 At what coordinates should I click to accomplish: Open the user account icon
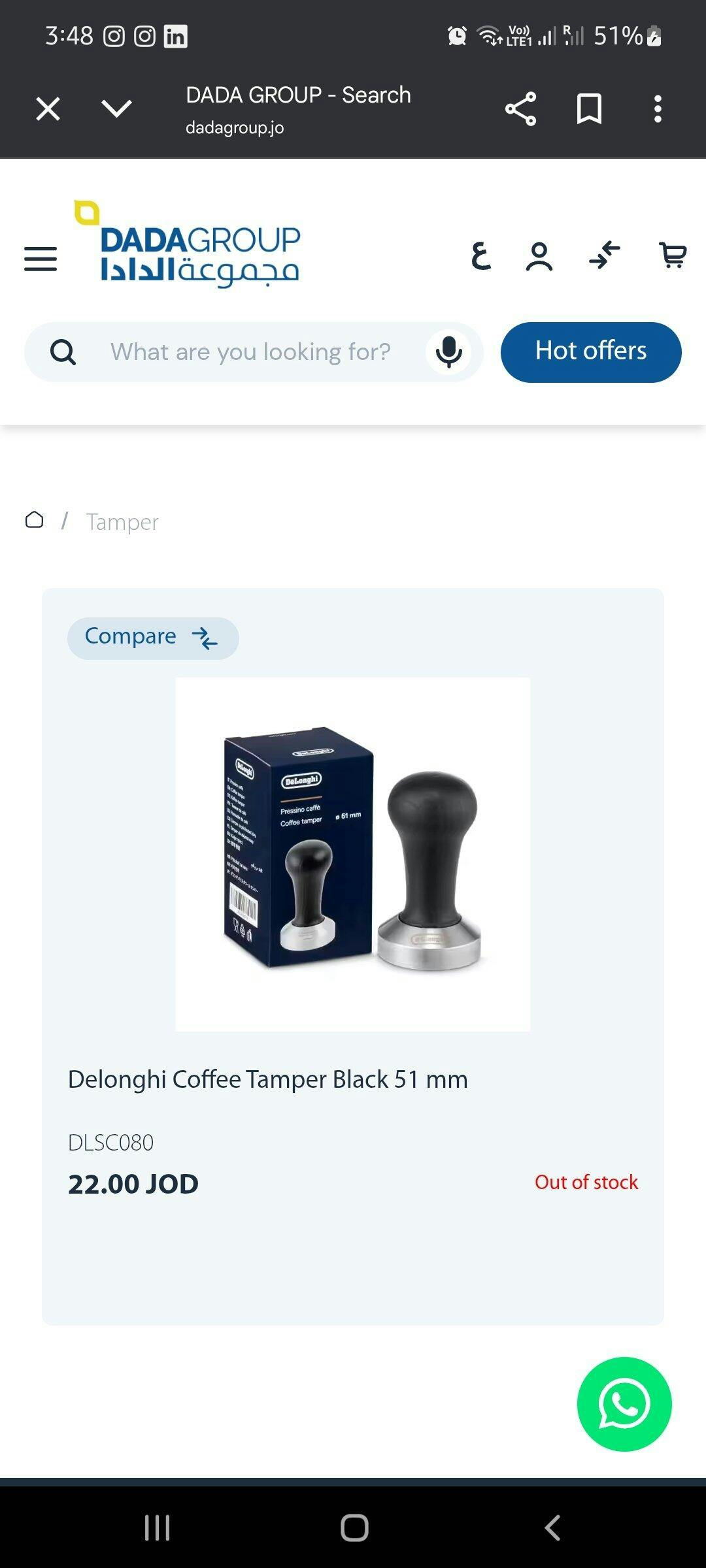539,256
